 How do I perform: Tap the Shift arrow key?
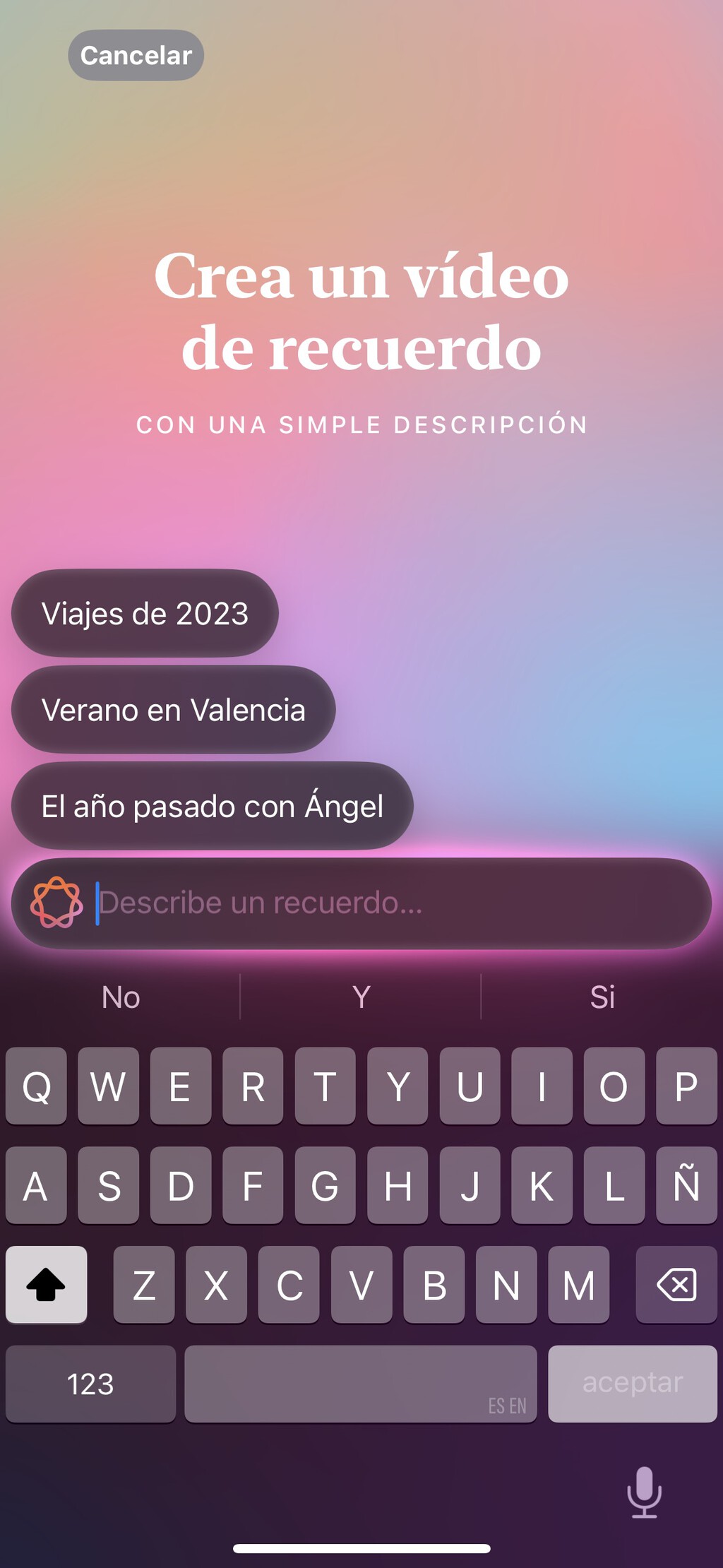(x=45, y=1285)
